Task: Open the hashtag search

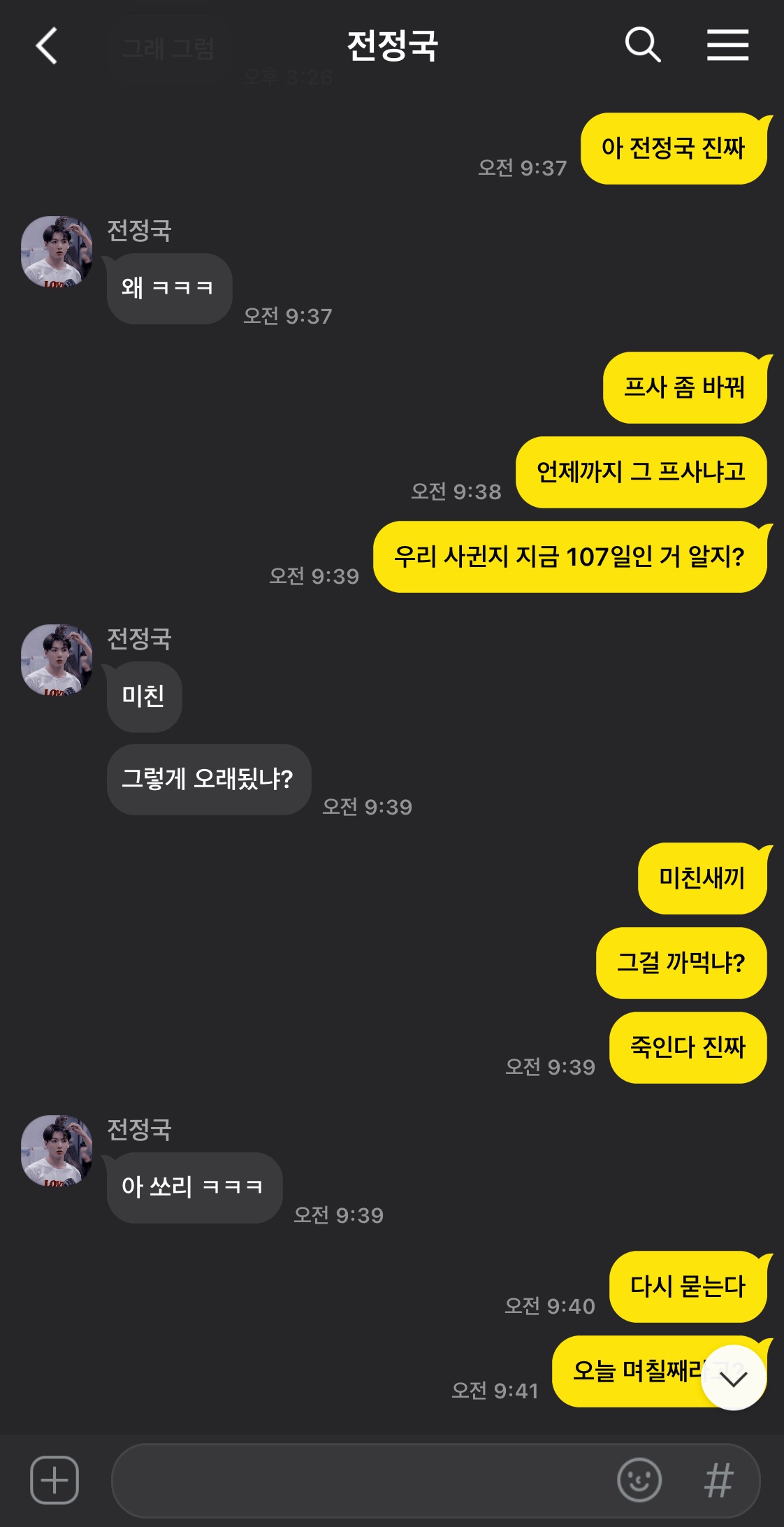Action: (x=719, y=1480)
